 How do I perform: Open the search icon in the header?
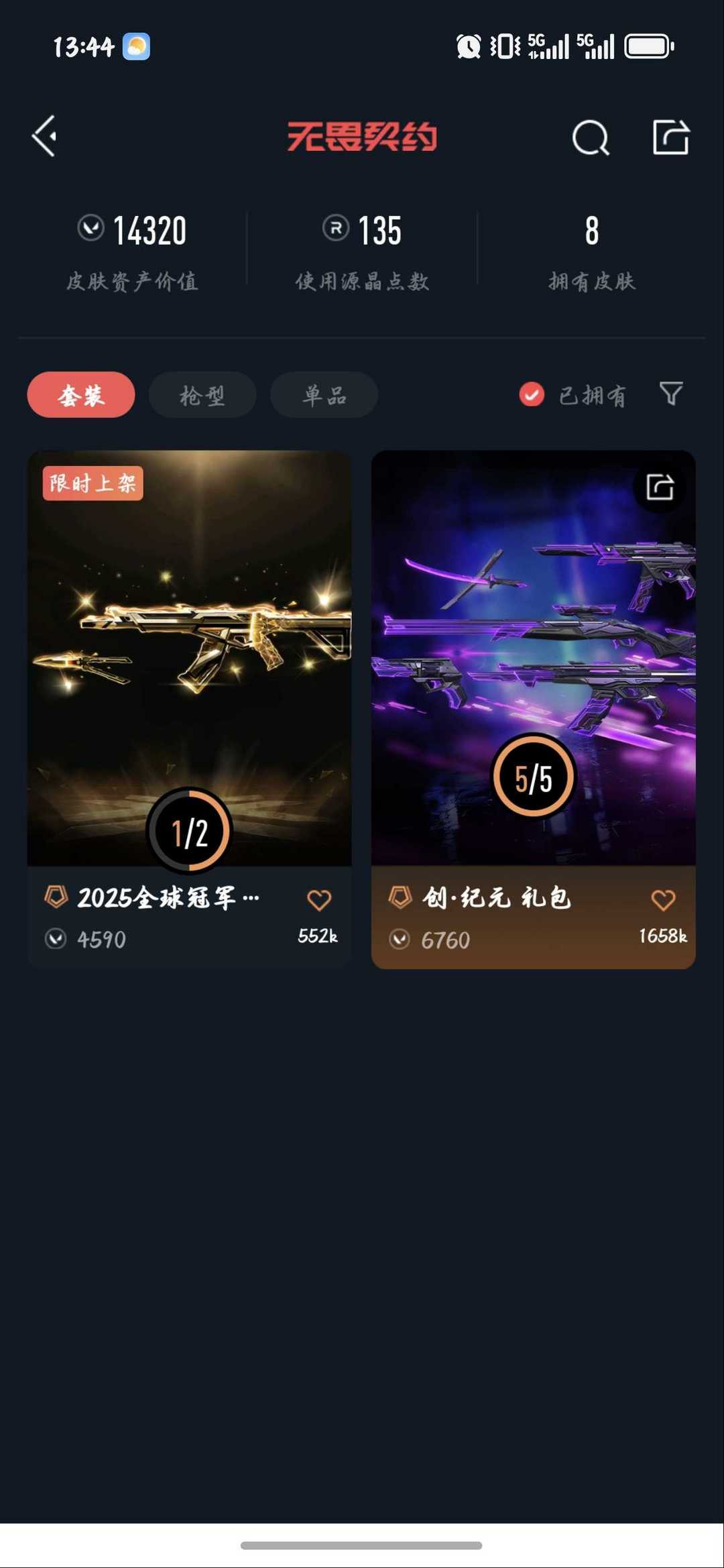pyautogui.click(x=590, y=138)
